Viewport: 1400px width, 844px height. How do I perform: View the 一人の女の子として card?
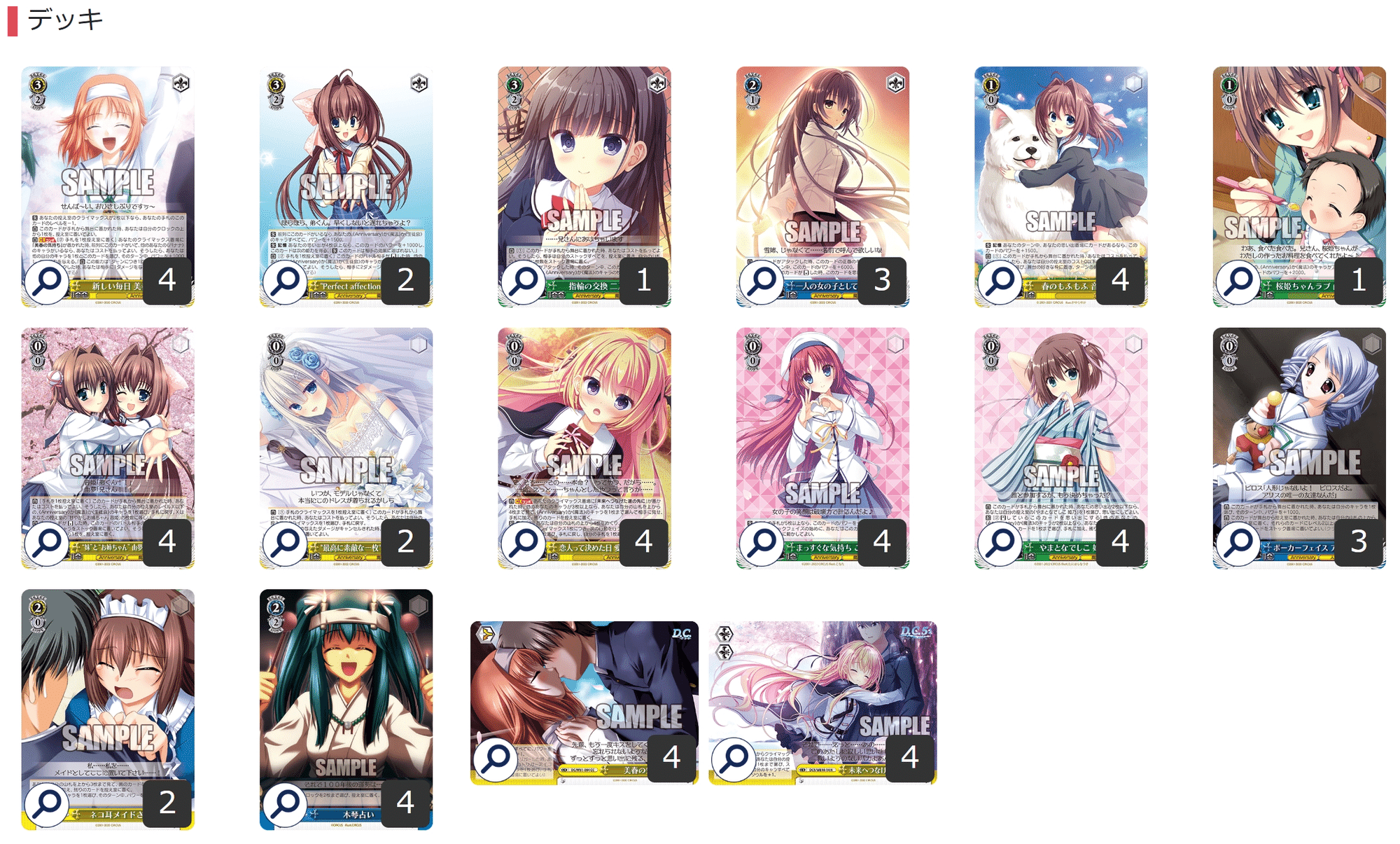[x=822, y=175]
